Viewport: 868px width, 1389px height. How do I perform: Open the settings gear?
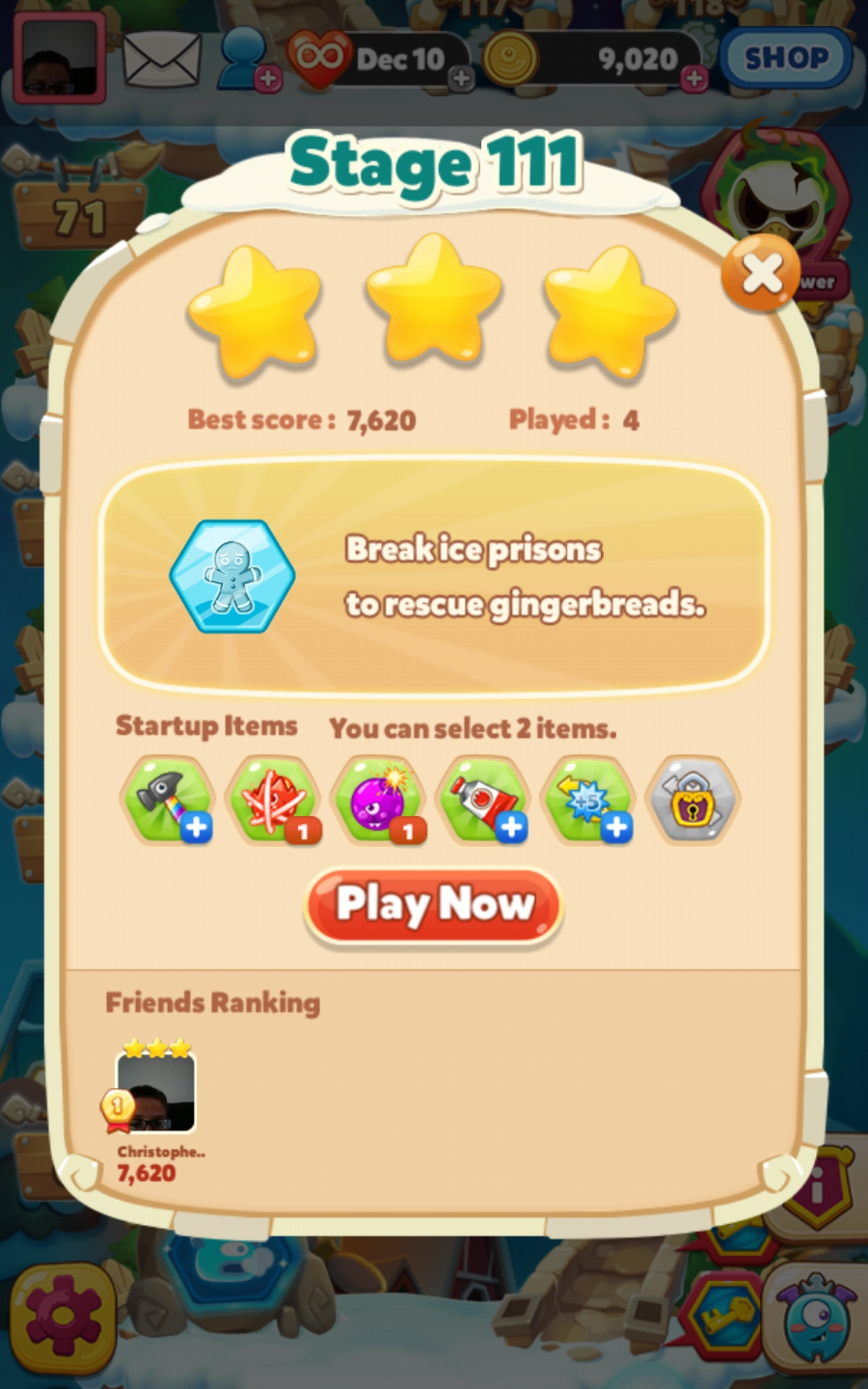[64, 1315]
